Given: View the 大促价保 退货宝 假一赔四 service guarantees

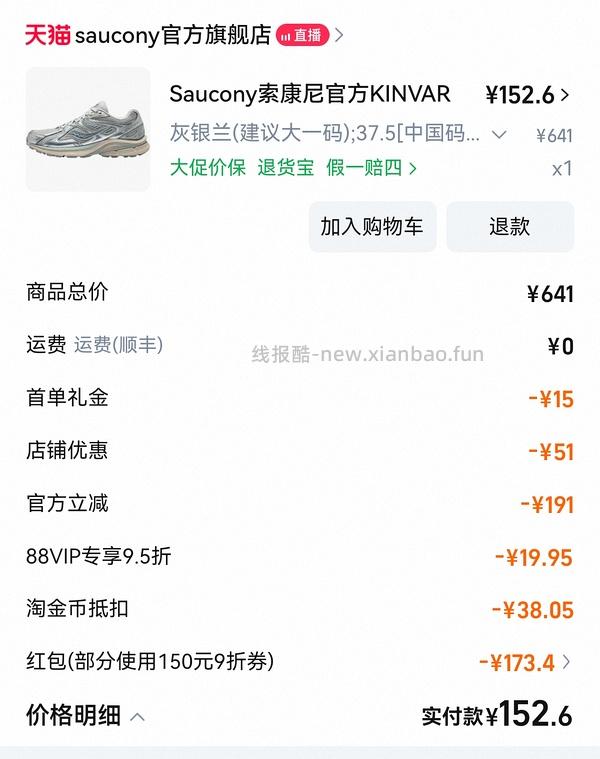Looking at the screenshot, I should (293, 168).
